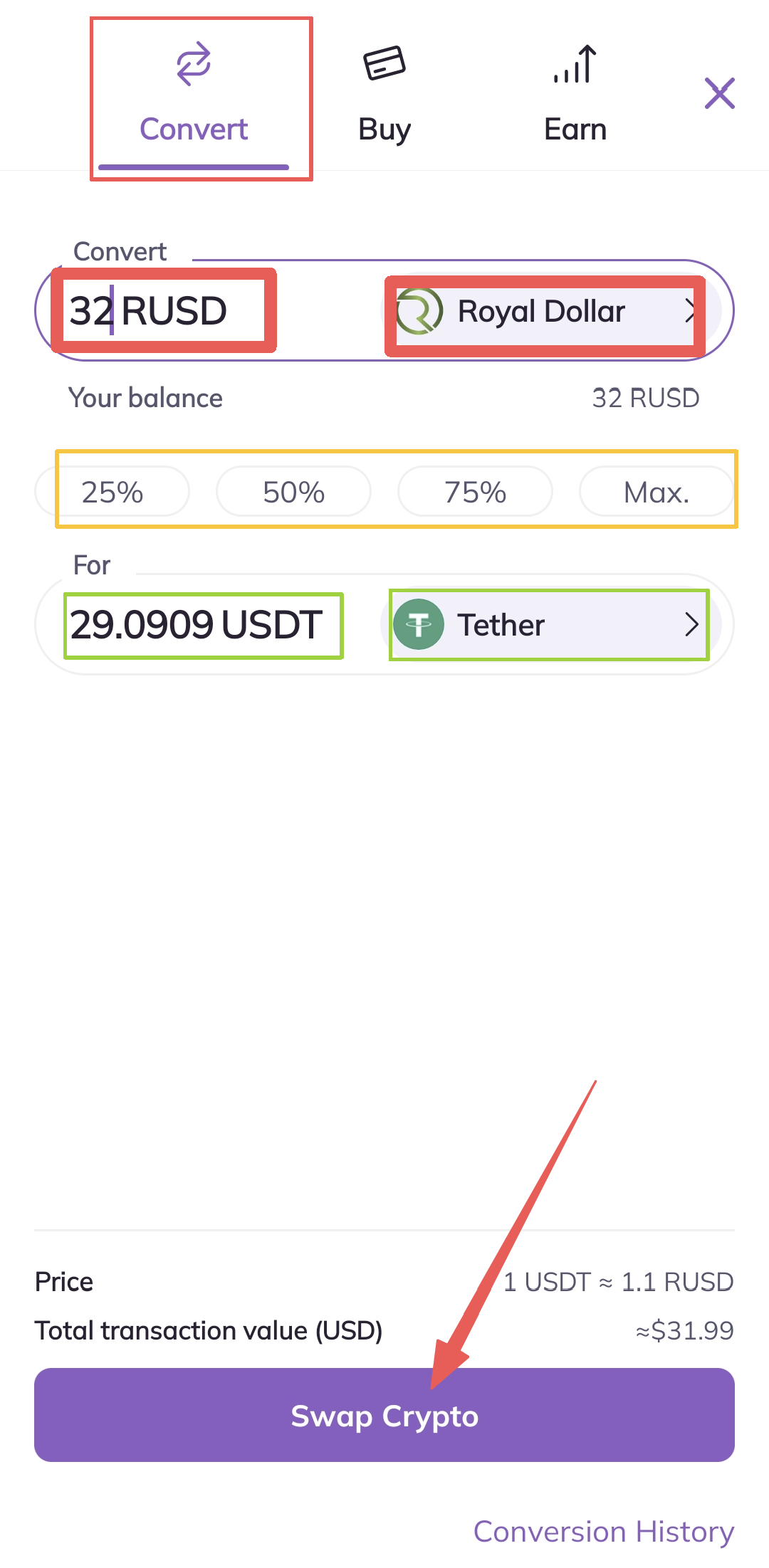Tap the Swap Crypto button
769x1568 pixels.
tap(384, 1416)
